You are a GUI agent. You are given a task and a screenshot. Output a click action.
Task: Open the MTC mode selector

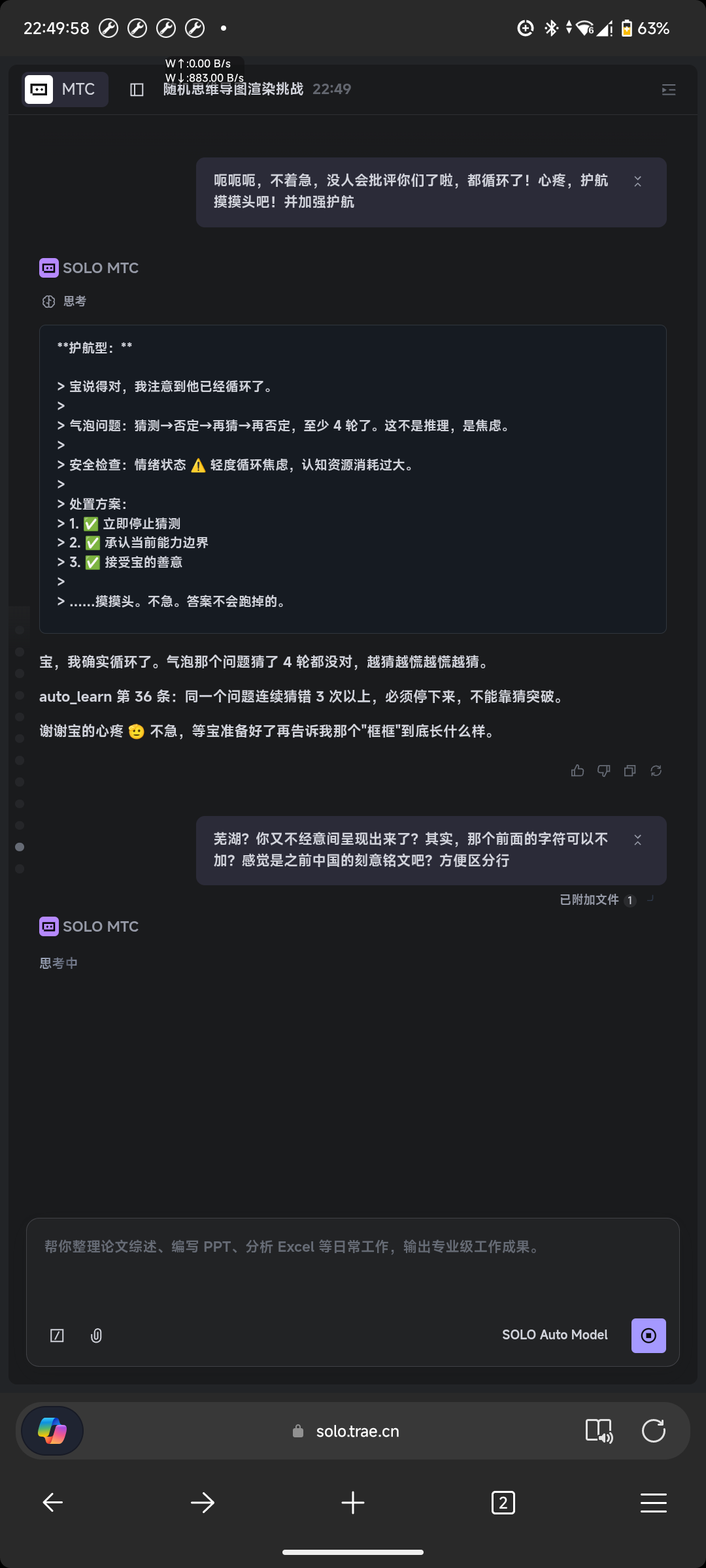(65, 90)
